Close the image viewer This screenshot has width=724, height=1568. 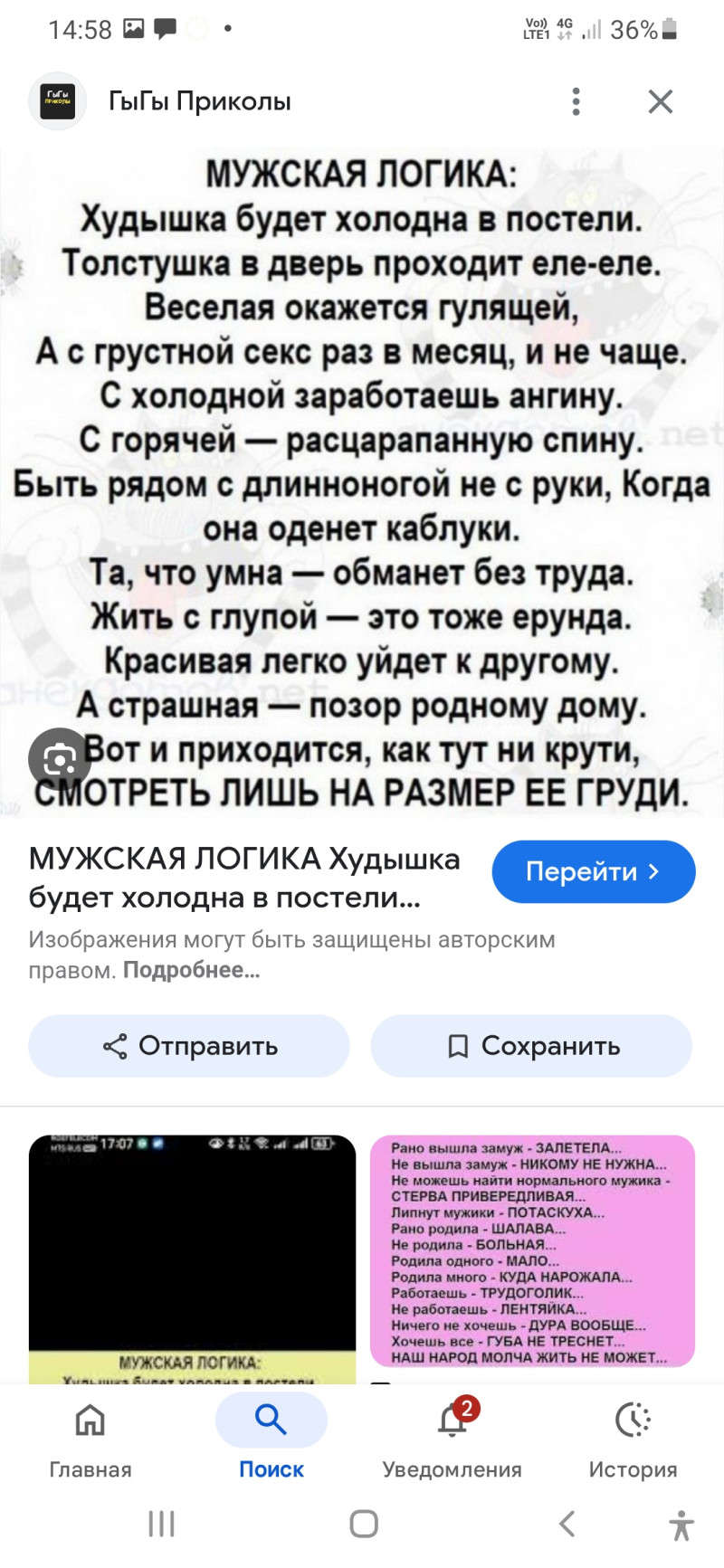(x=661, y=101)
